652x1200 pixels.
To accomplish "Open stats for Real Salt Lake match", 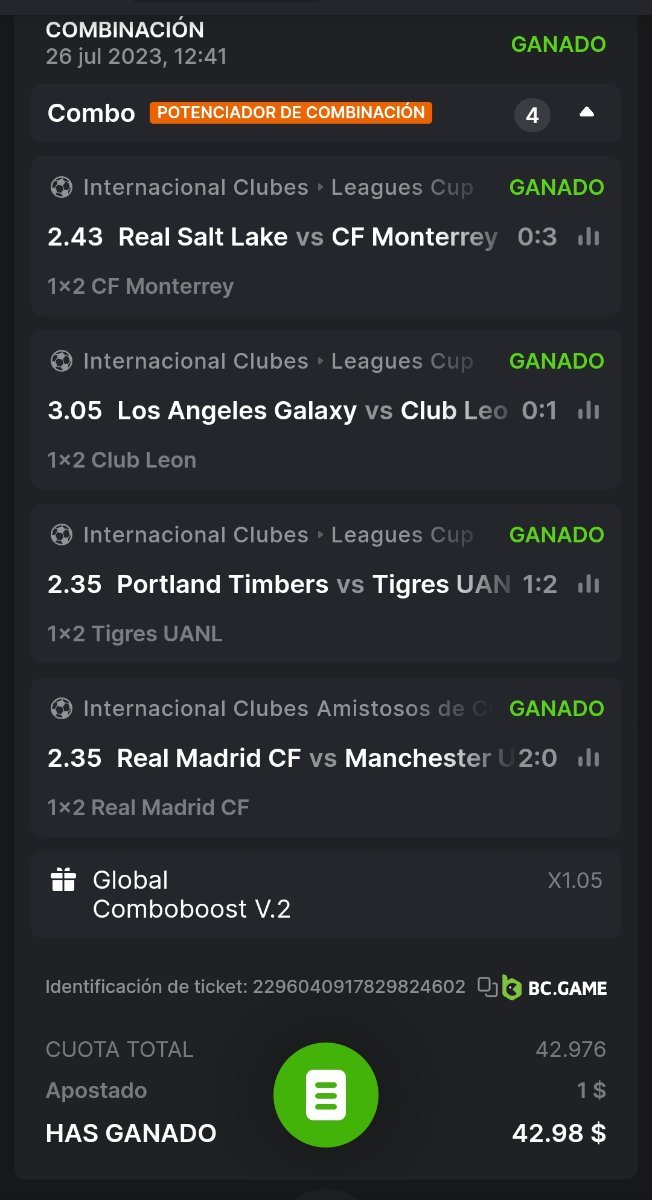I will coord(590,237).
